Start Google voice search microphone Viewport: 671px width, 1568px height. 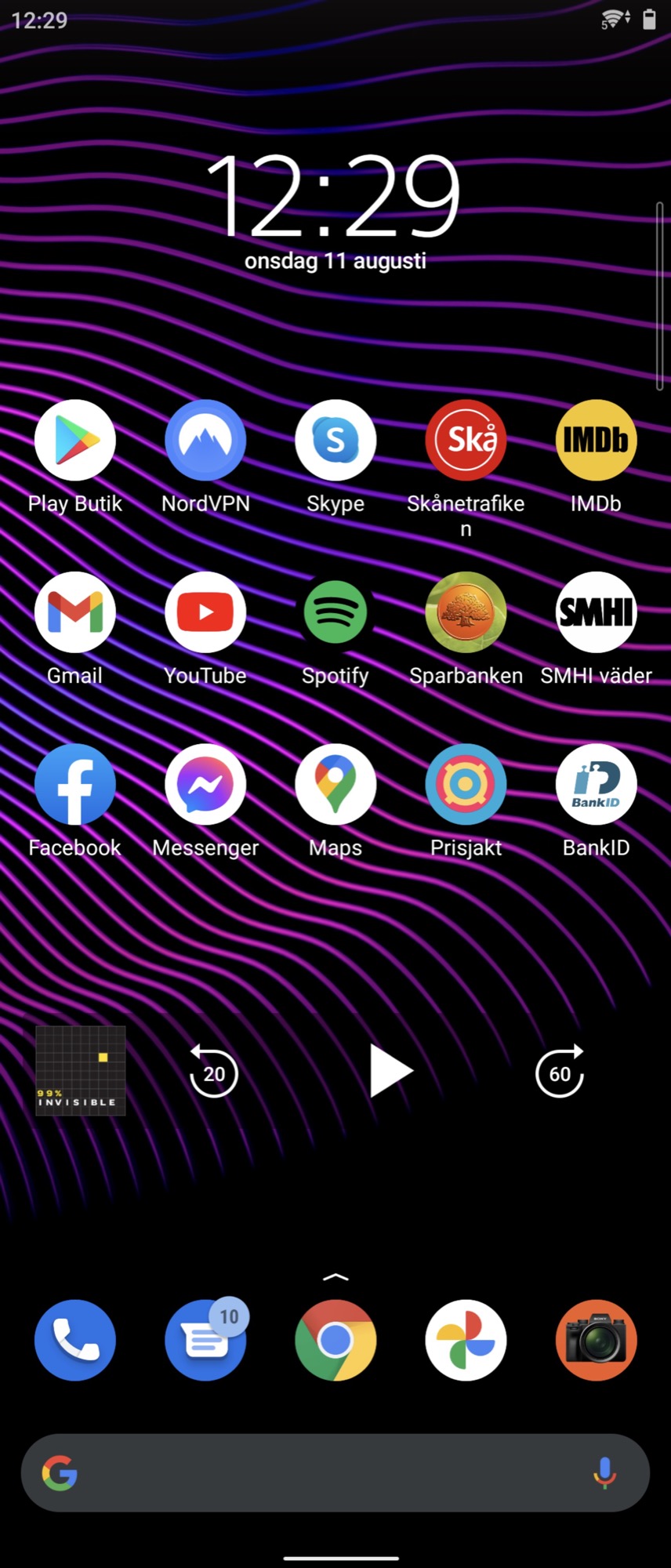click(x=604, y=1473)
